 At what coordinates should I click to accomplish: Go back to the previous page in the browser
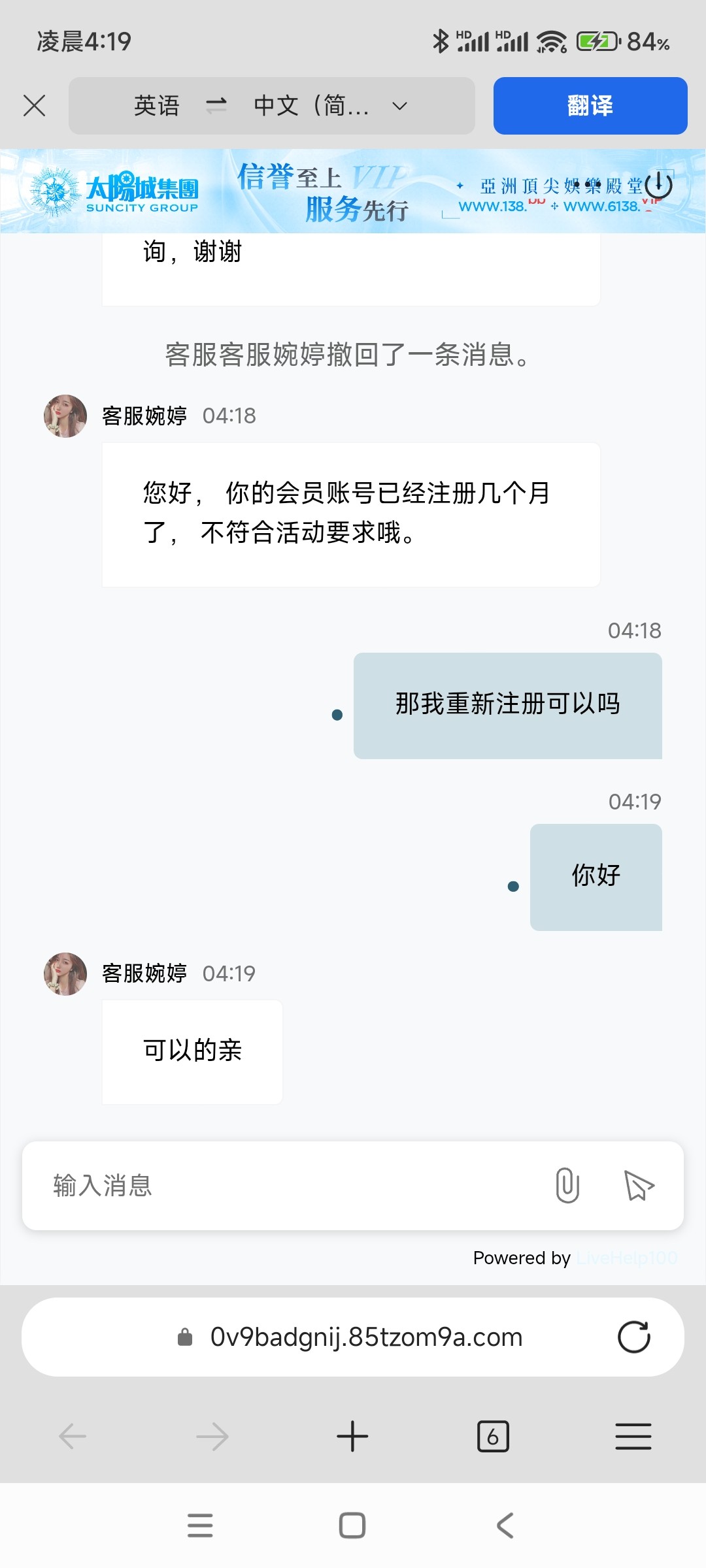click(x=73, y=1437)
